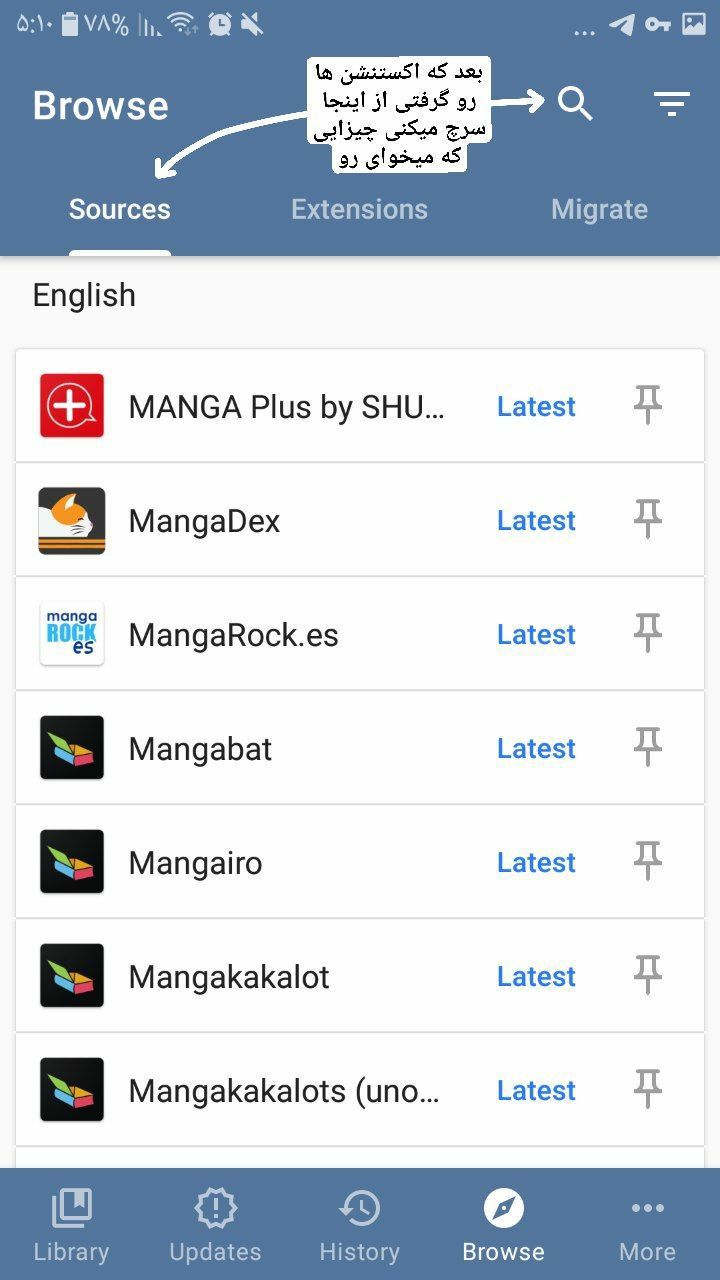The height and width of the screenshot is (1280, 720).
Task: Open the Mangabat source
Action: tap(200, 749)
